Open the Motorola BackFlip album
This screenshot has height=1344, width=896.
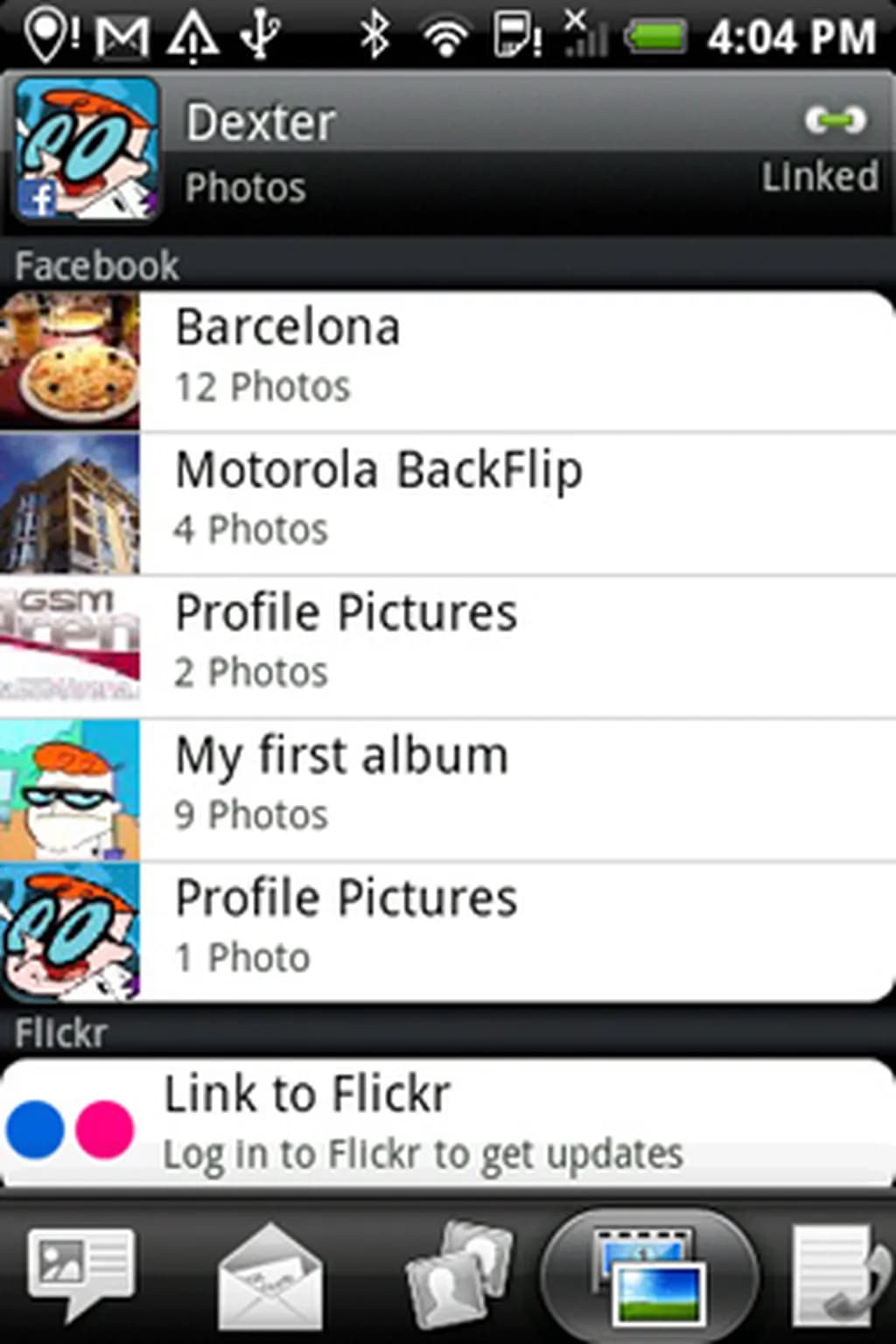point(446,504)
